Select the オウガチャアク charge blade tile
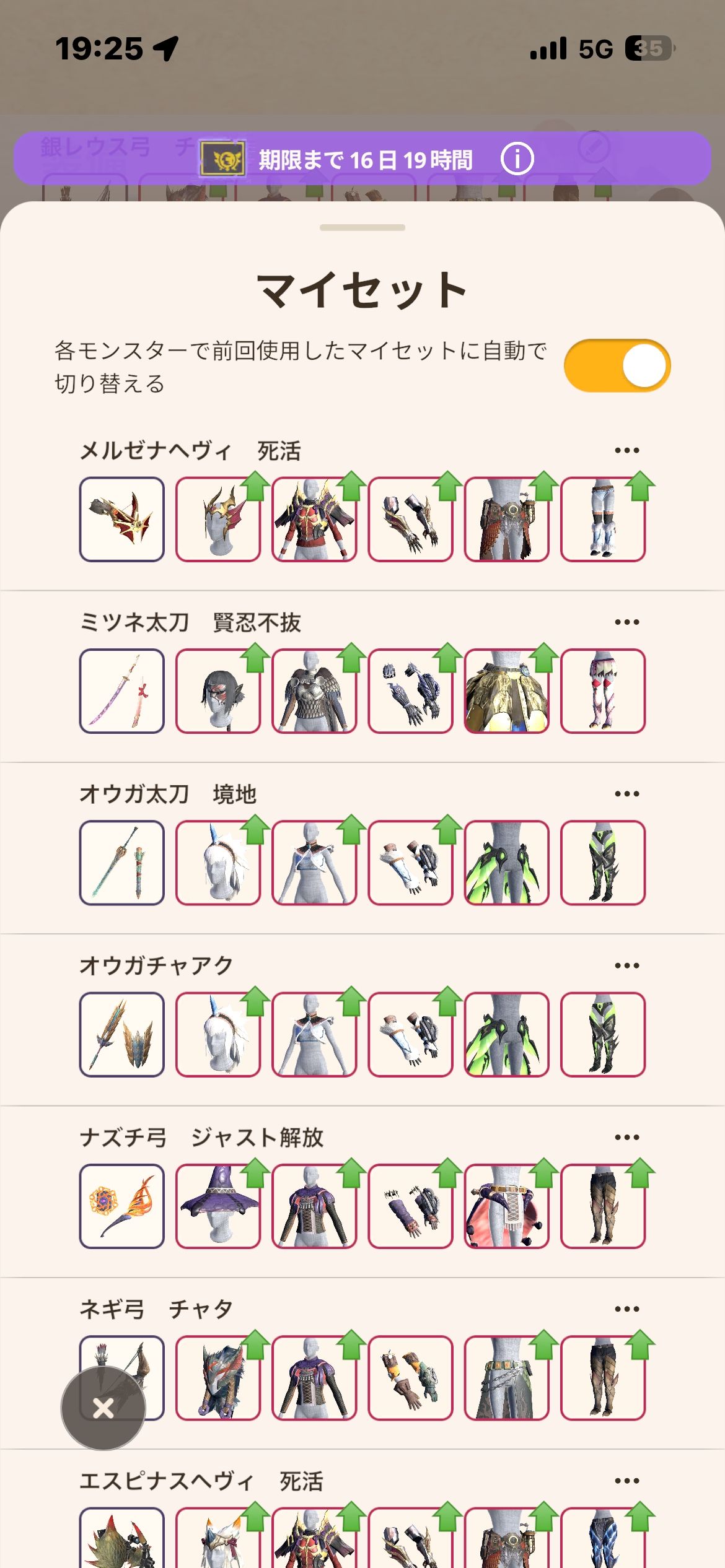The width and height of the screenshot is (725, 1568). (122, 1034)
